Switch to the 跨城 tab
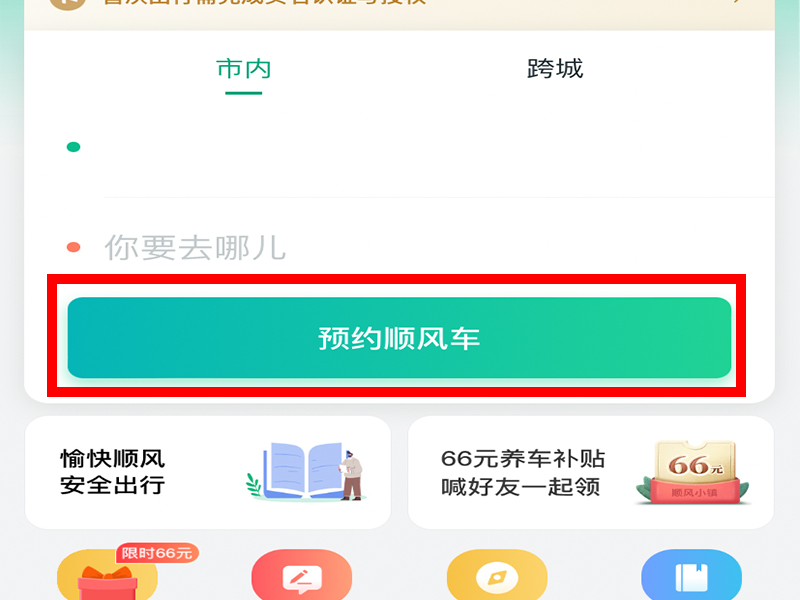Image resolution: width=800 pixels, height=600 pixels. click(555, 69)
